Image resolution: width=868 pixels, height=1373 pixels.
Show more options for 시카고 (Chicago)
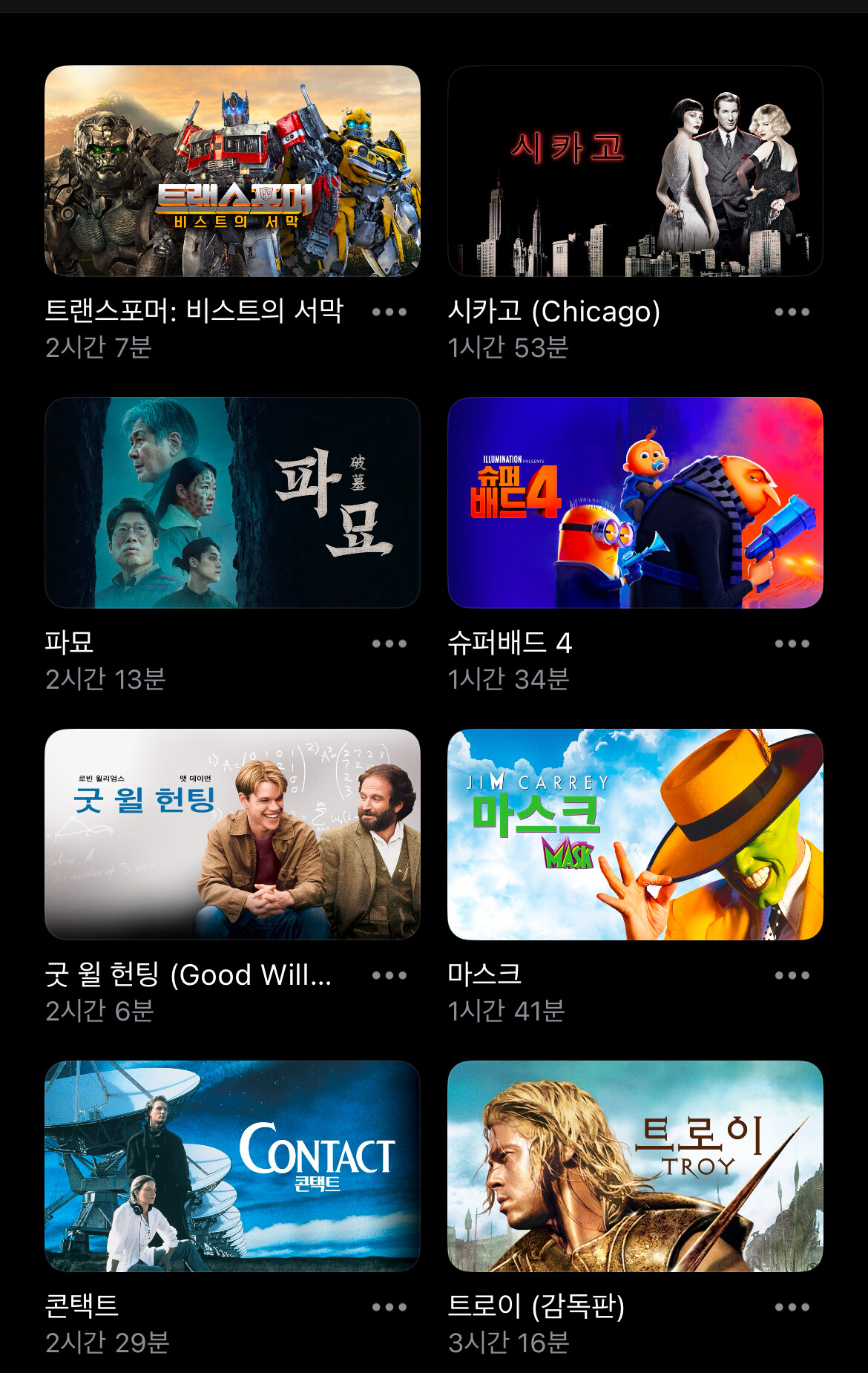[x=792, y=312]
